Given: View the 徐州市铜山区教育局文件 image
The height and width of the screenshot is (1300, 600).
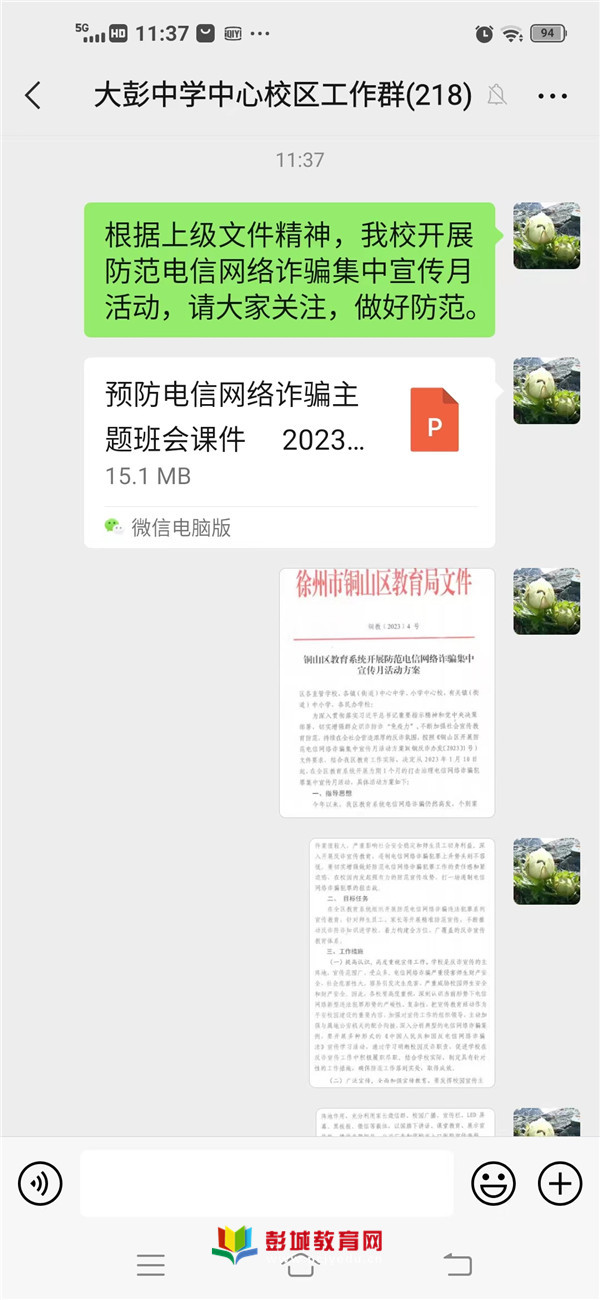Looking at the screenshot, I should (x=387, y=692).
